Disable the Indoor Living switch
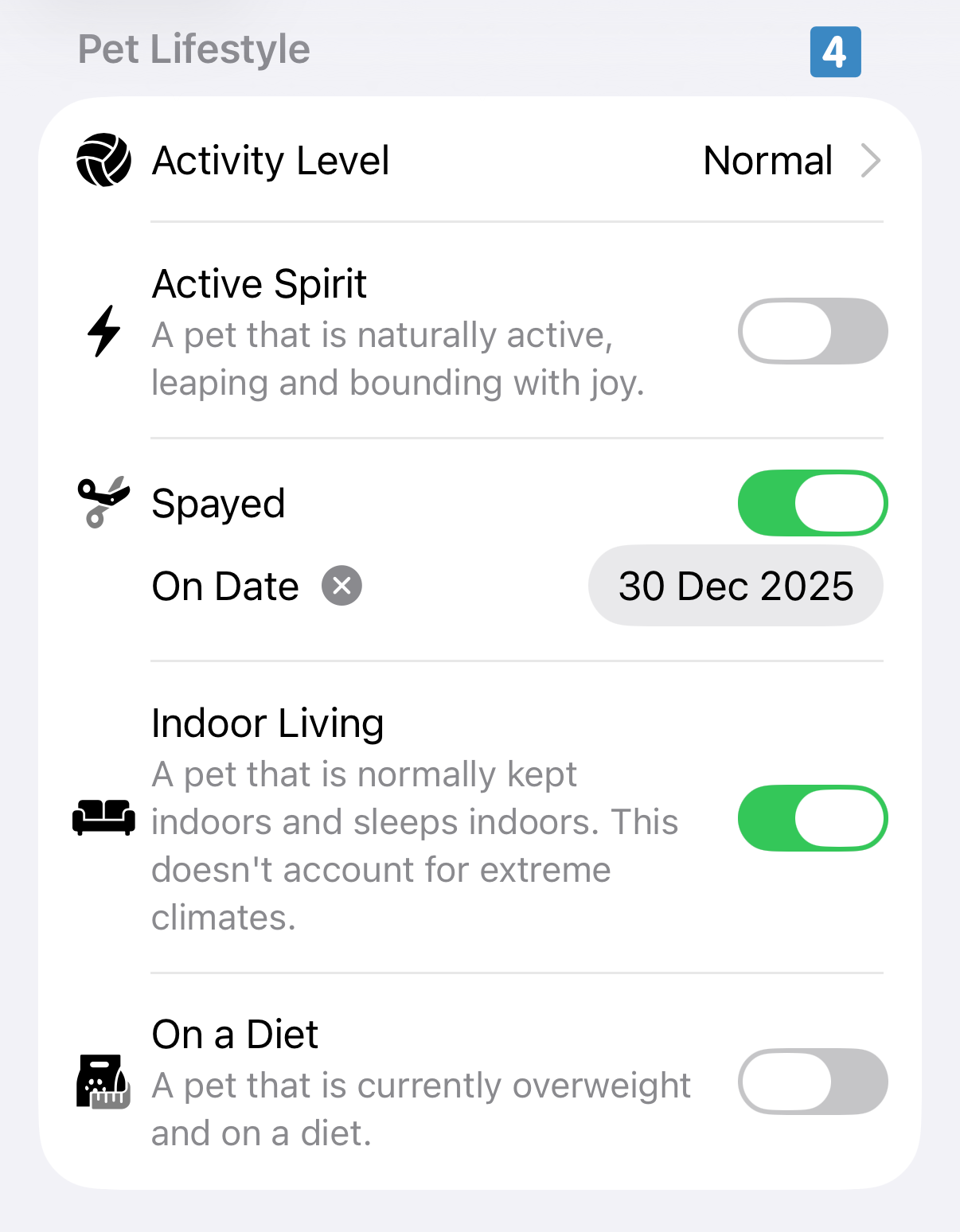This screenshot has width=960, height=1232. (x=812, y=818)
